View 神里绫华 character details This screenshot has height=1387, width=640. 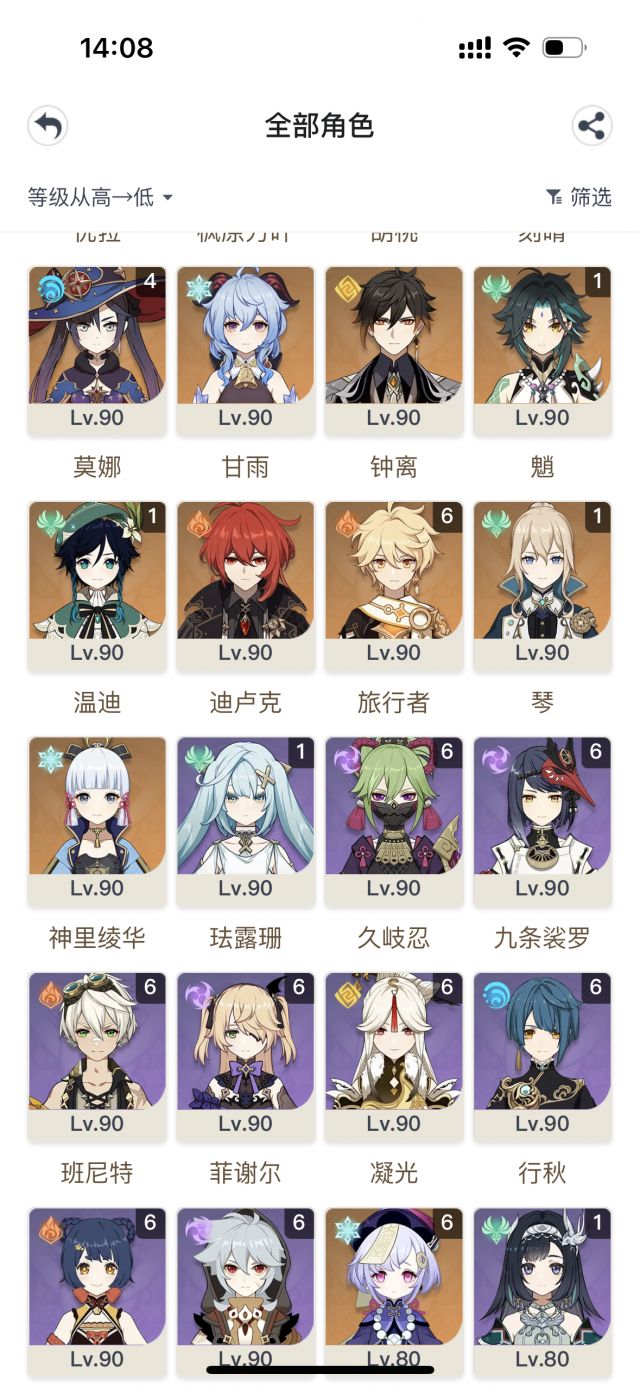(x=97, y=821)
